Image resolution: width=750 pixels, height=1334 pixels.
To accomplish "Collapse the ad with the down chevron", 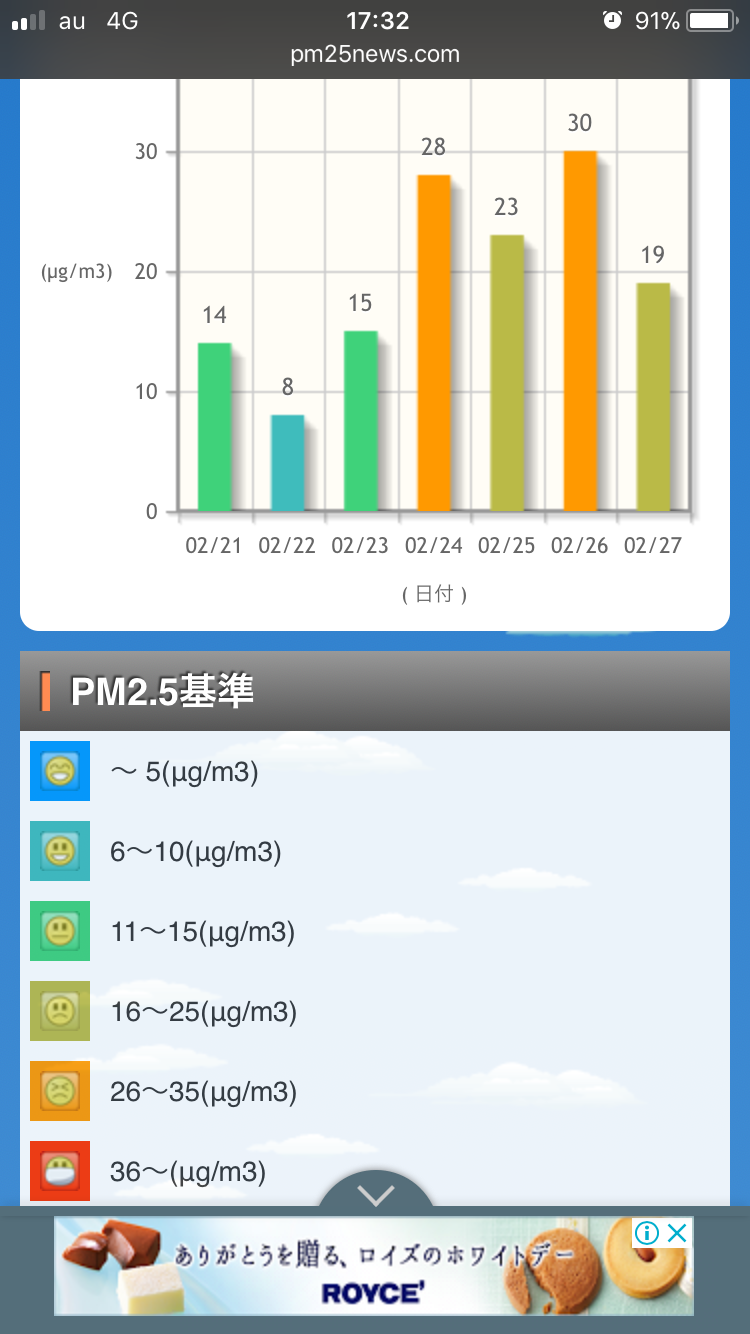I will (376, 1194).
